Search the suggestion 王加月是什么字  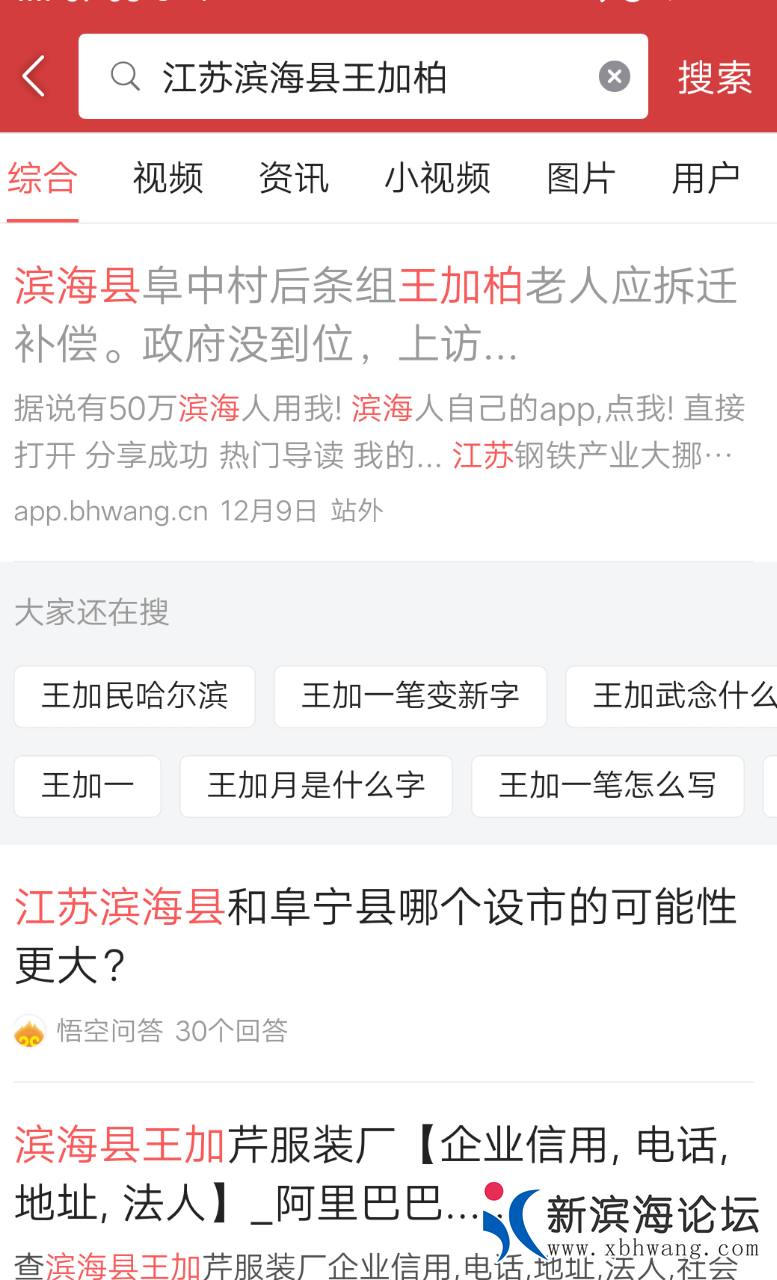click(x=316, y=786)
